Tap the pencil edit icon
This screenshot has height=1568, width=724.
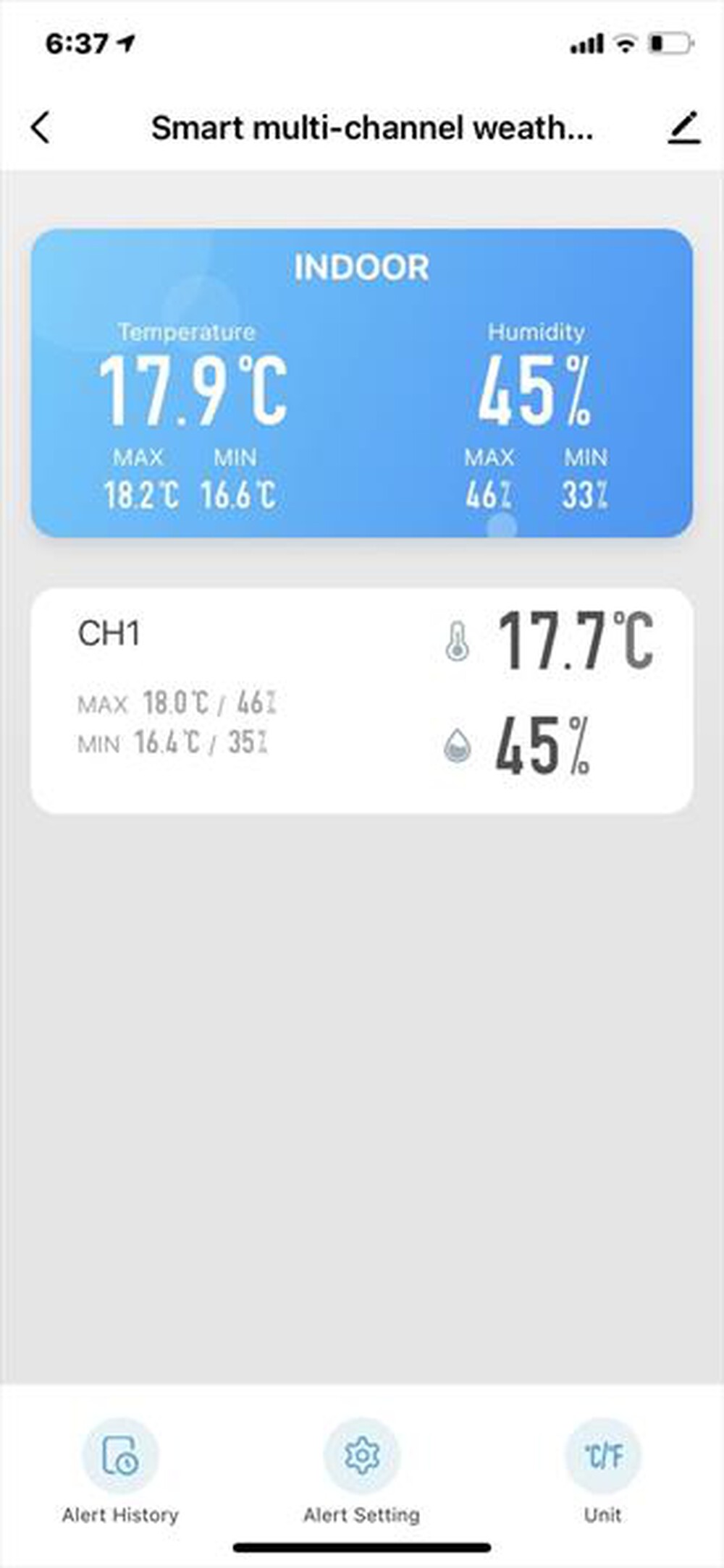(683, 127)
